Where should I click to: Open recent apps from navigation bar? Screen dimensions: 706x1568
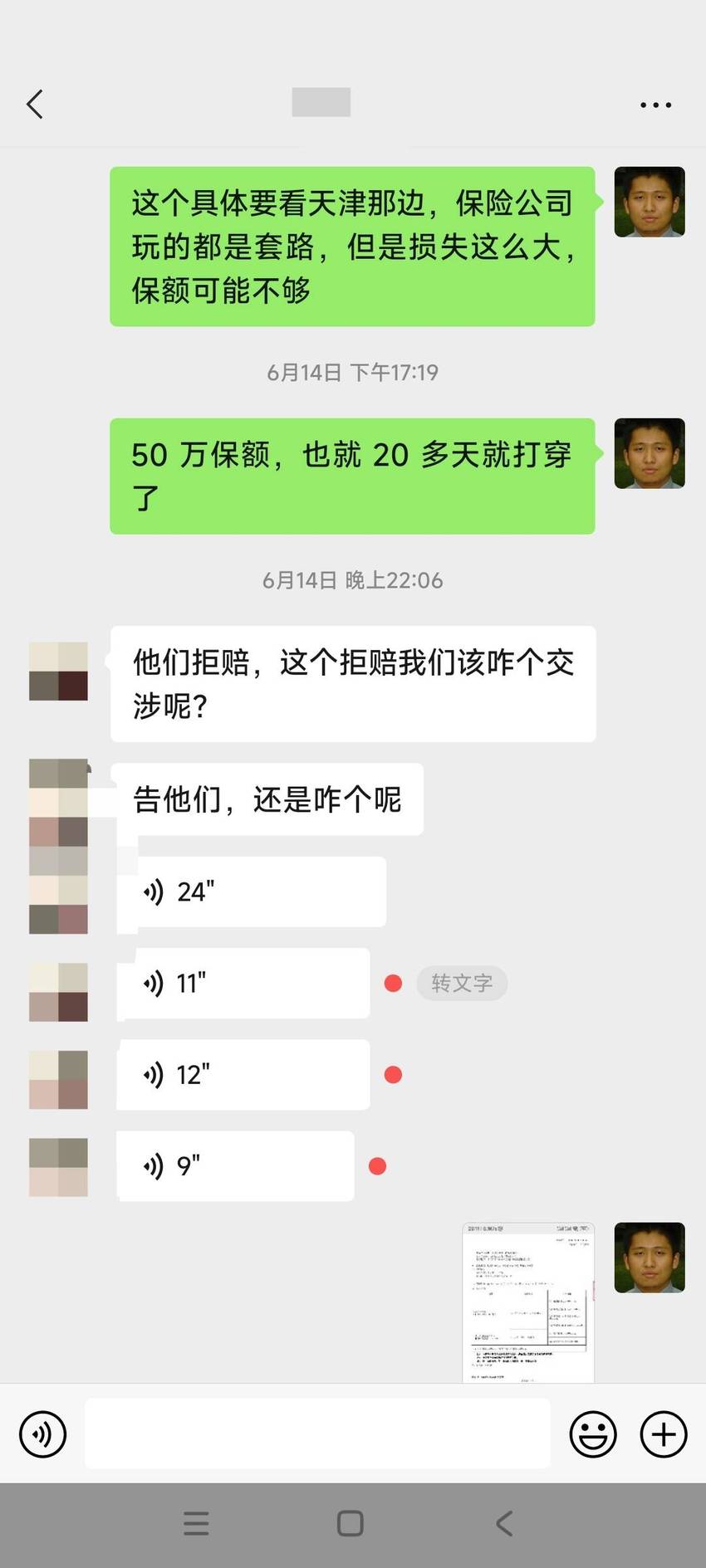(196, 1524)
